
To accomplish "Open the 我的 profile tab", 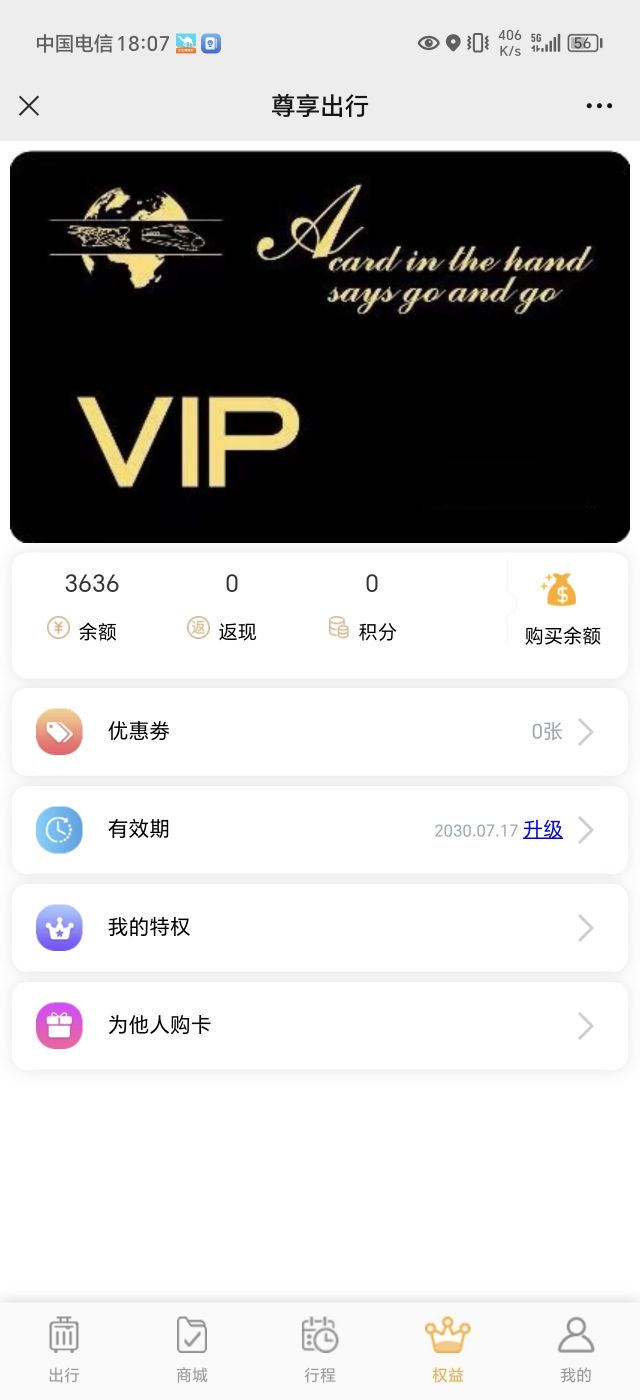I will coord(576,1348).
